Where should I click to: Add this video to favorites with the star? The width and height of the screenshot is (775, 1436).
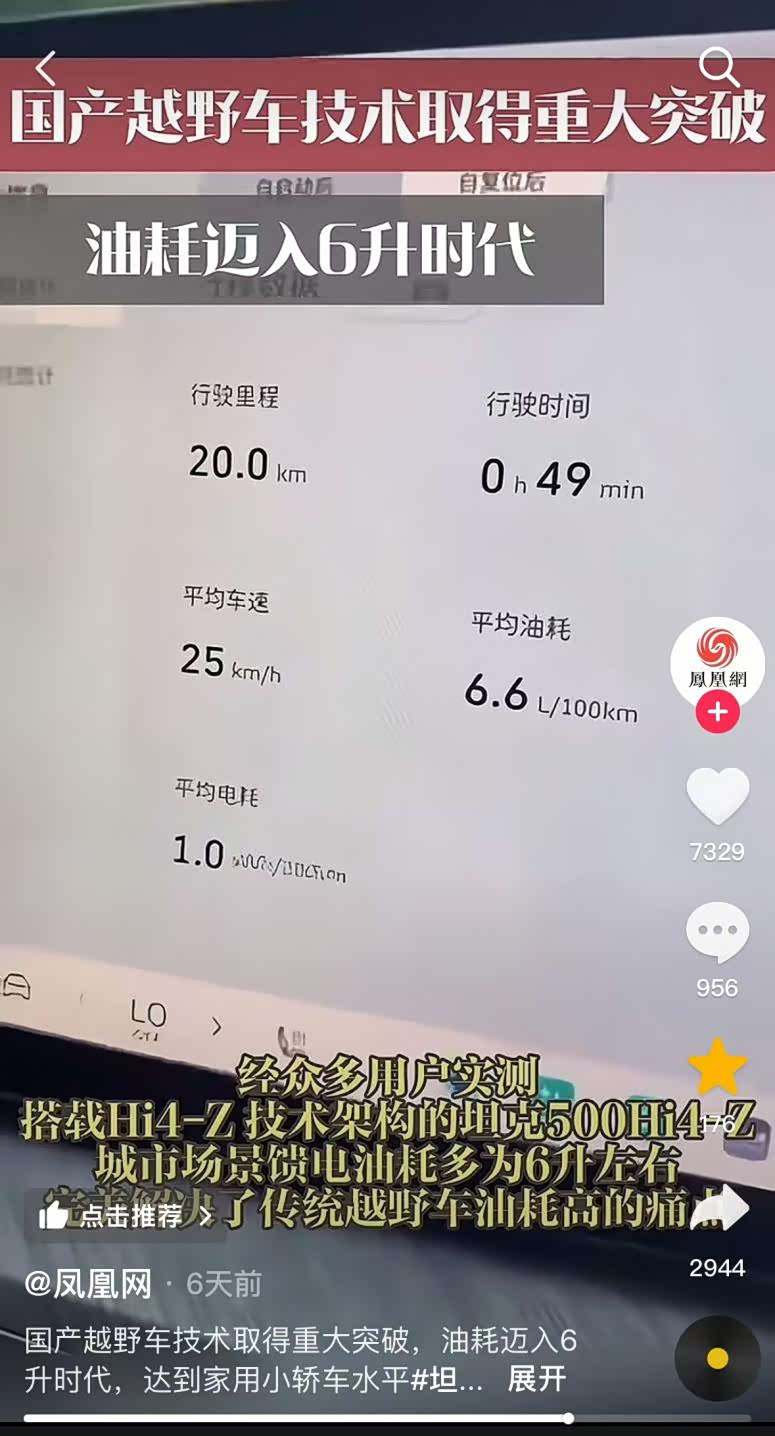pos(717,1068)
